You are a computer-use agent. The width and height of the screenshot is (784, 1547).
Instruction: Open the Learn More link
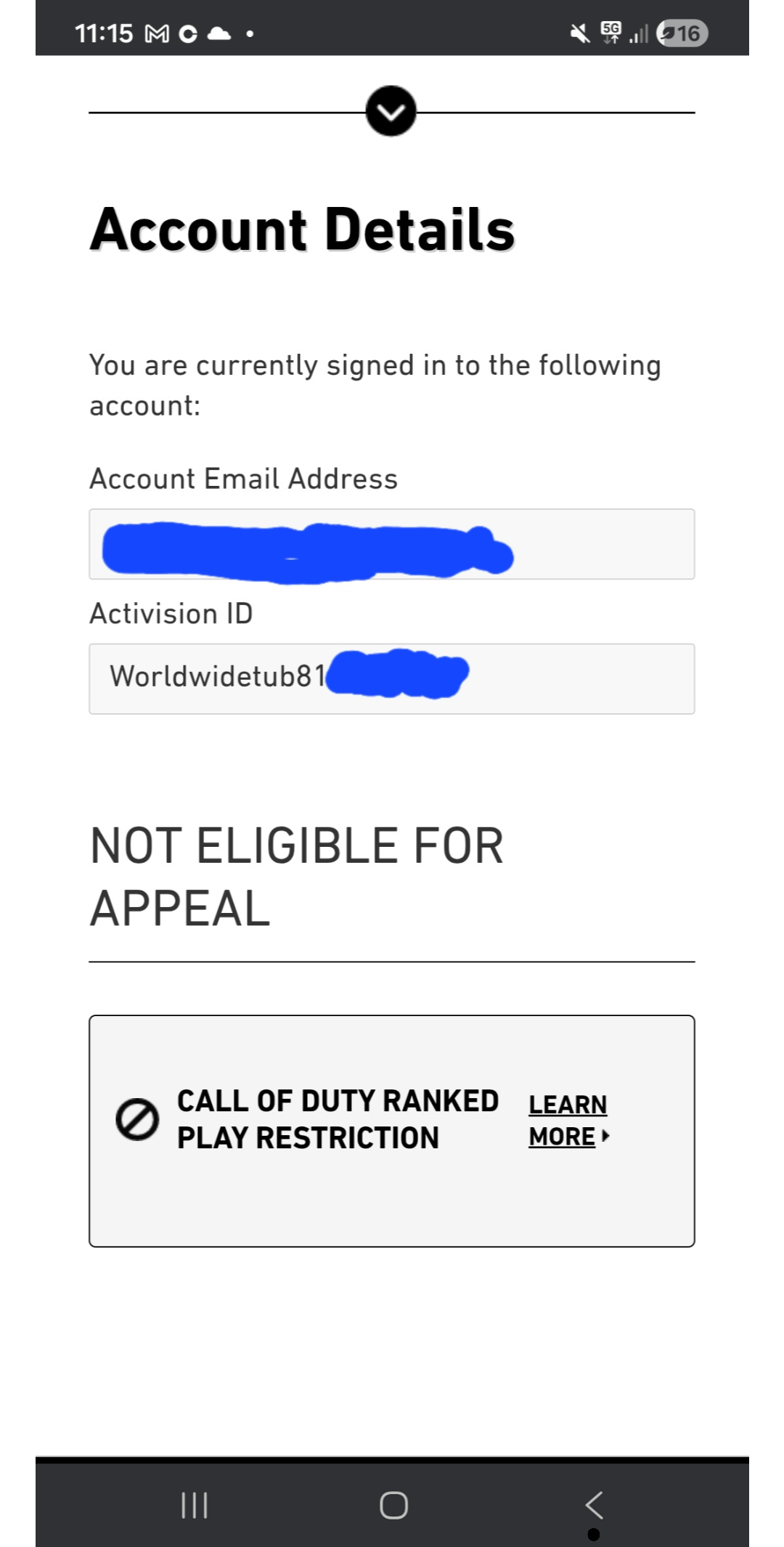pyautogui.click(x=568, y=1120)
